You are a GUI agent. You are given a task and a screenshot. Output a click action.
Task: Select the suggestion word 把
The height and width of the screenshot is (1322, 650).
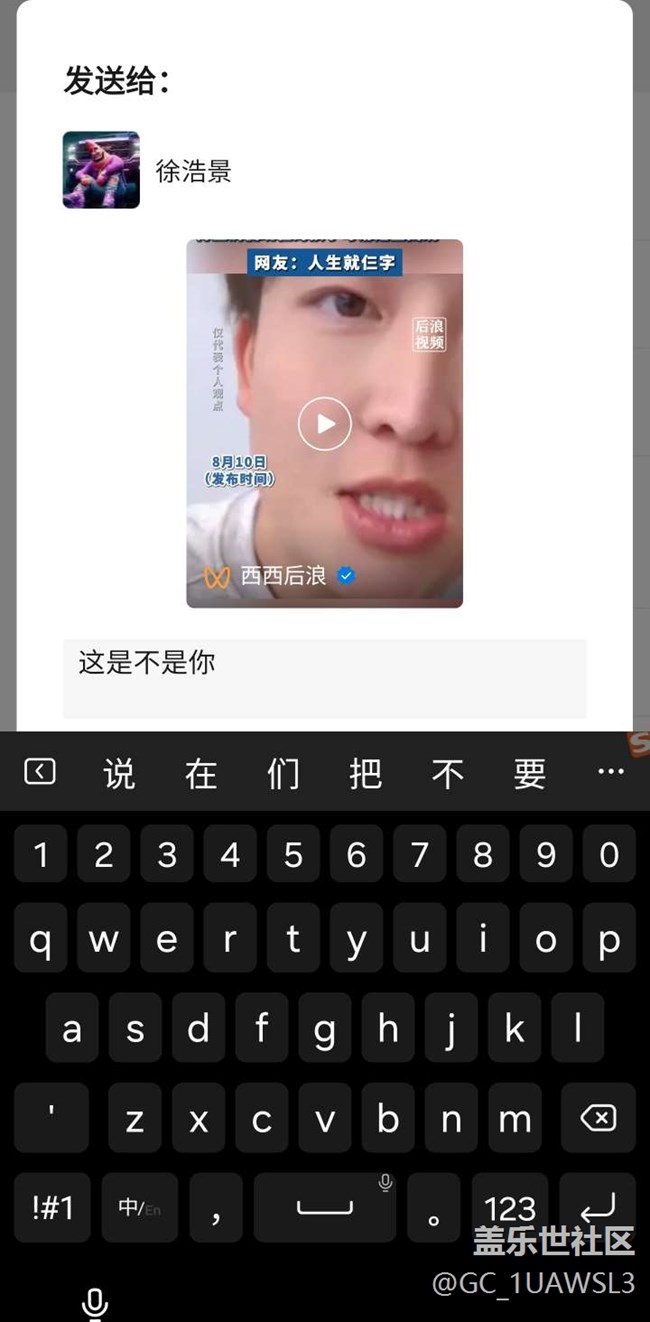click(x=365, y=773)
